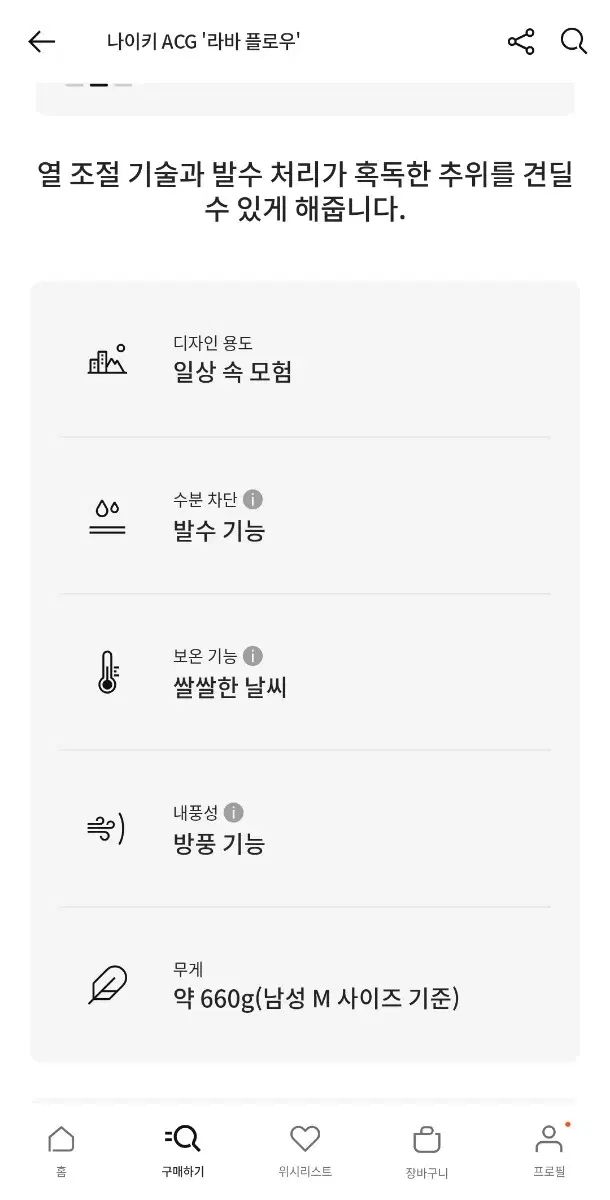
Task: View the 장바구니 tab
Action: tap(427, 1150)
